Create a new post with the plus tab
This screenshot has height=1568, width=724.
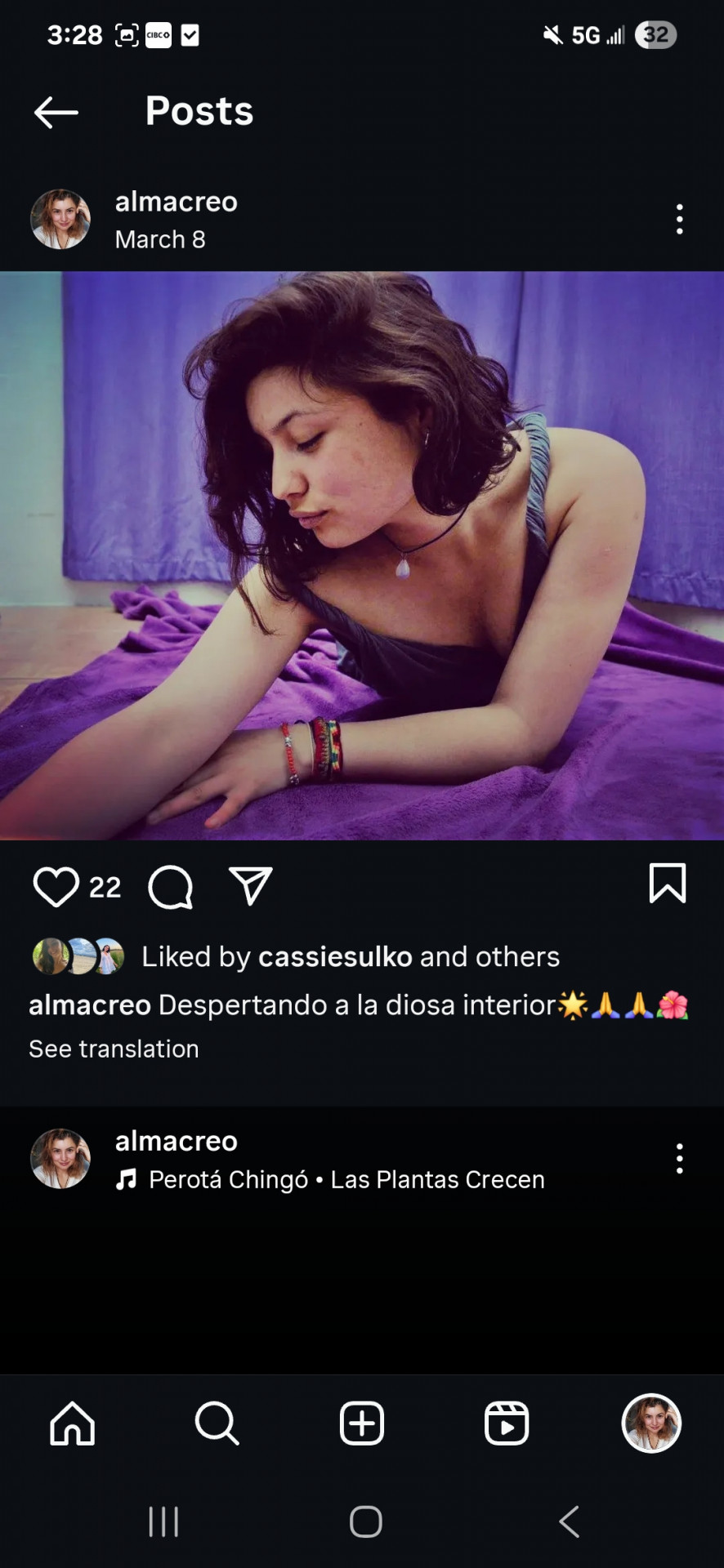tap(362, 1423)
